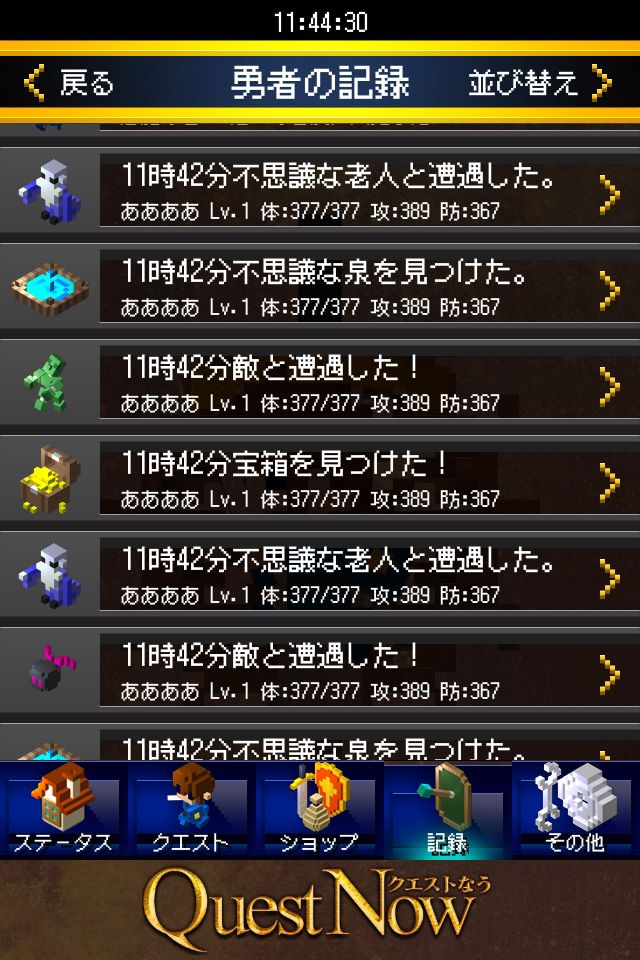The height and width of the screenshot is (960, 640).
Task: Go to the その他 tab
Action: pos(575,810)
